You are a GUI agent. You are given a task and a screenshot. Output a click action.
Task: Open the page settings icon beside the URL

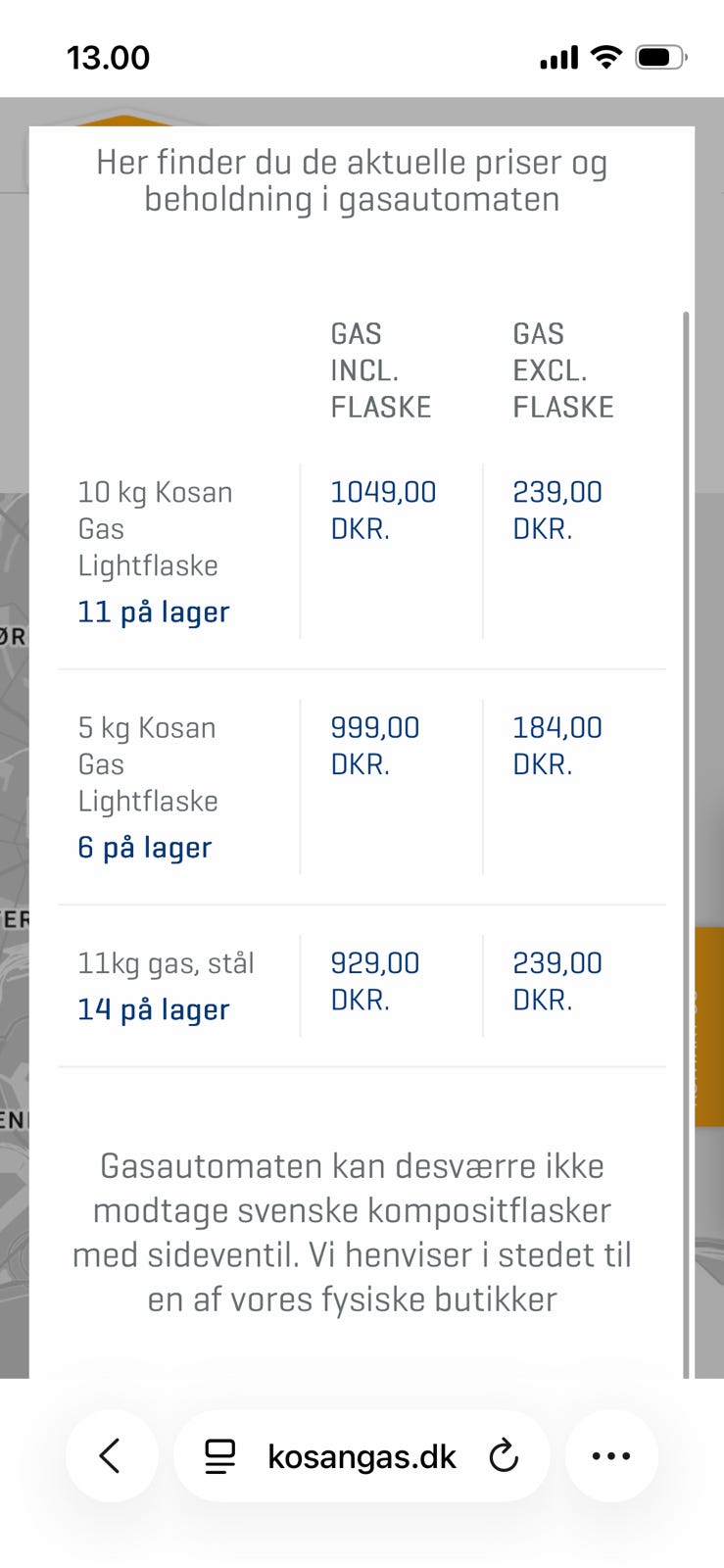(220, 1456)
